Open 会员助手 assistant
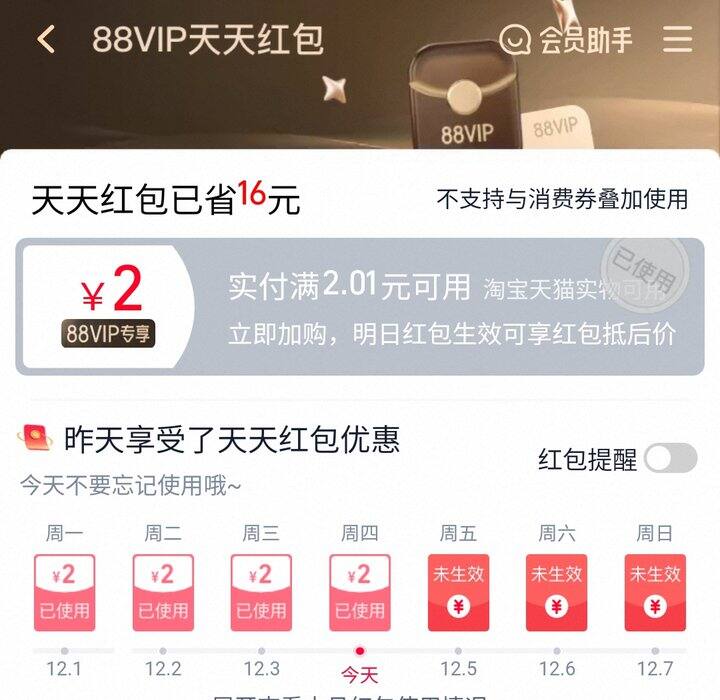The height and width of the screenshot is (700, 720). point(566,40)
